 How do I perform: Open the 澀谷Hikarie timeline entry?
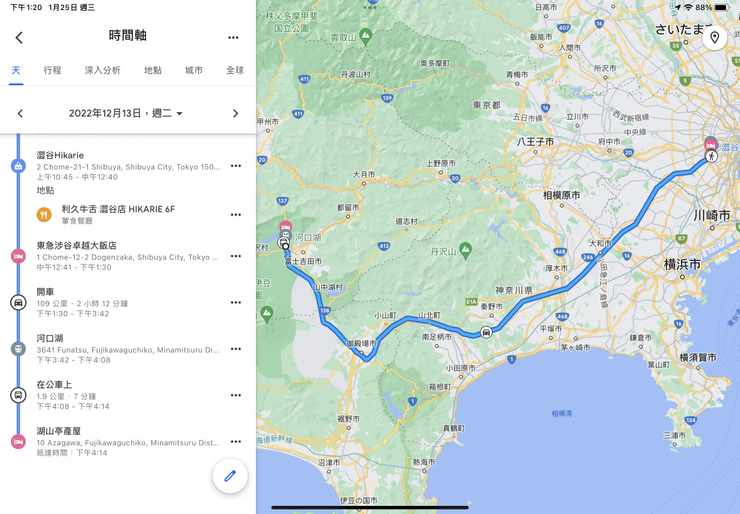coord(120,165)
